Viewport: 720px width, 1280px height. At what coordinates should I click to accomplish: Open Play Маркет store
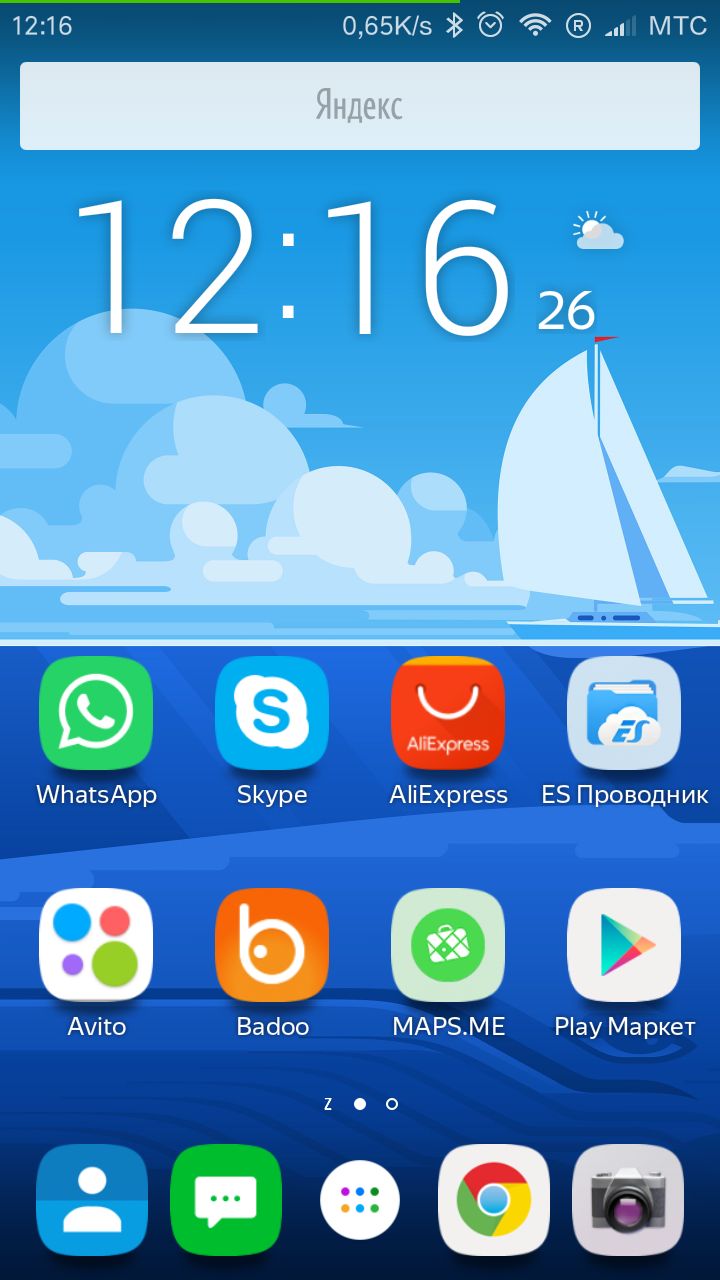pos(624,945)
